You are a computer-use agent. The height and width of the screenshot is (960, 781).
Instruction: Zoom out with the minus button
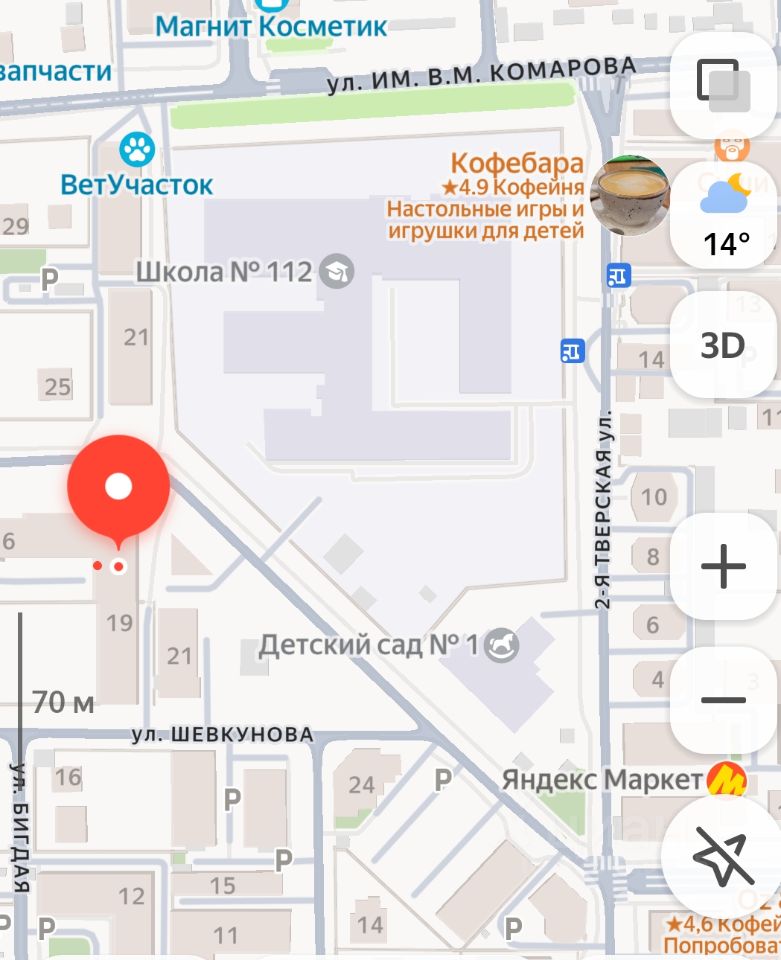tap(724, 700)
